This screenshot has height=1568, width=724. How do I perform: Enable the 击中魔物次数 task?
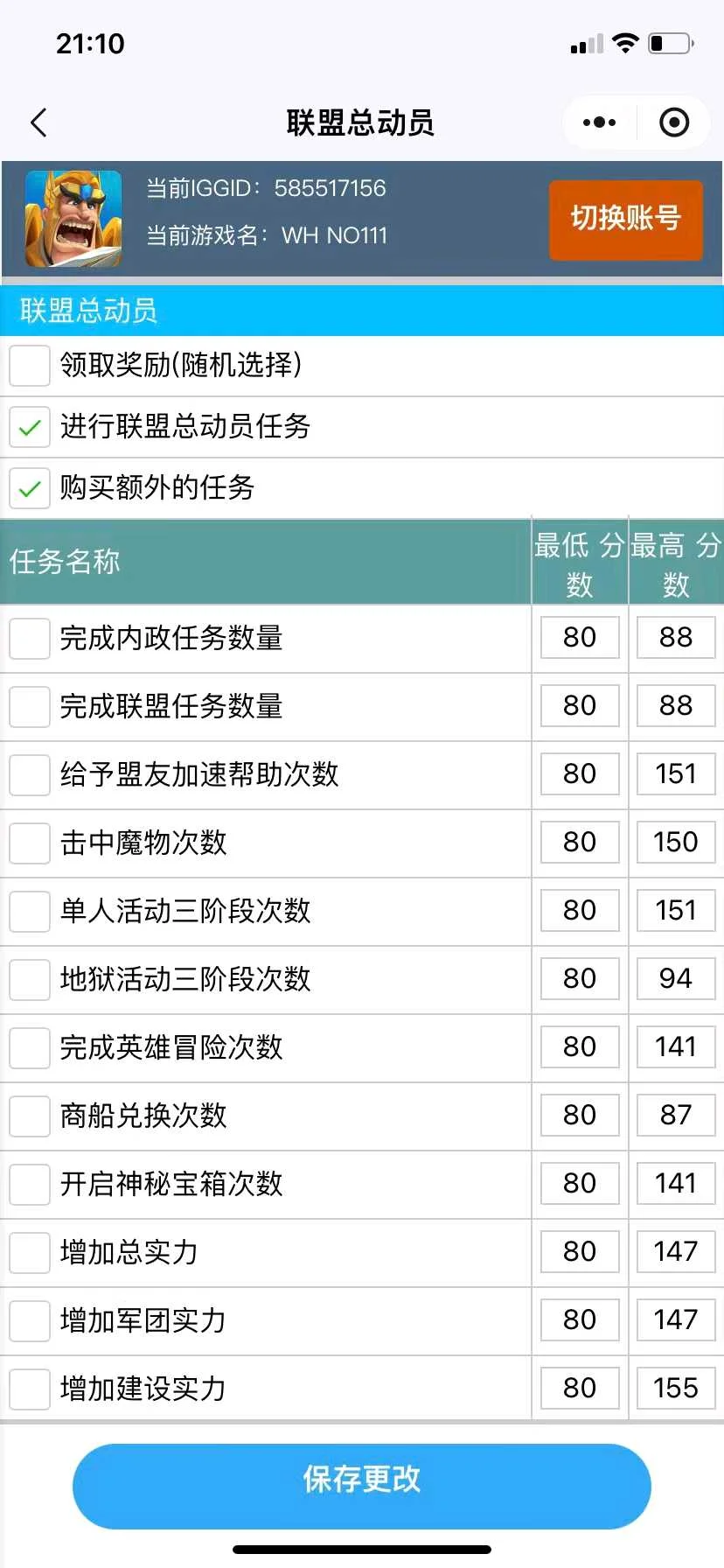pyautogui.click(x=30, y=843)
